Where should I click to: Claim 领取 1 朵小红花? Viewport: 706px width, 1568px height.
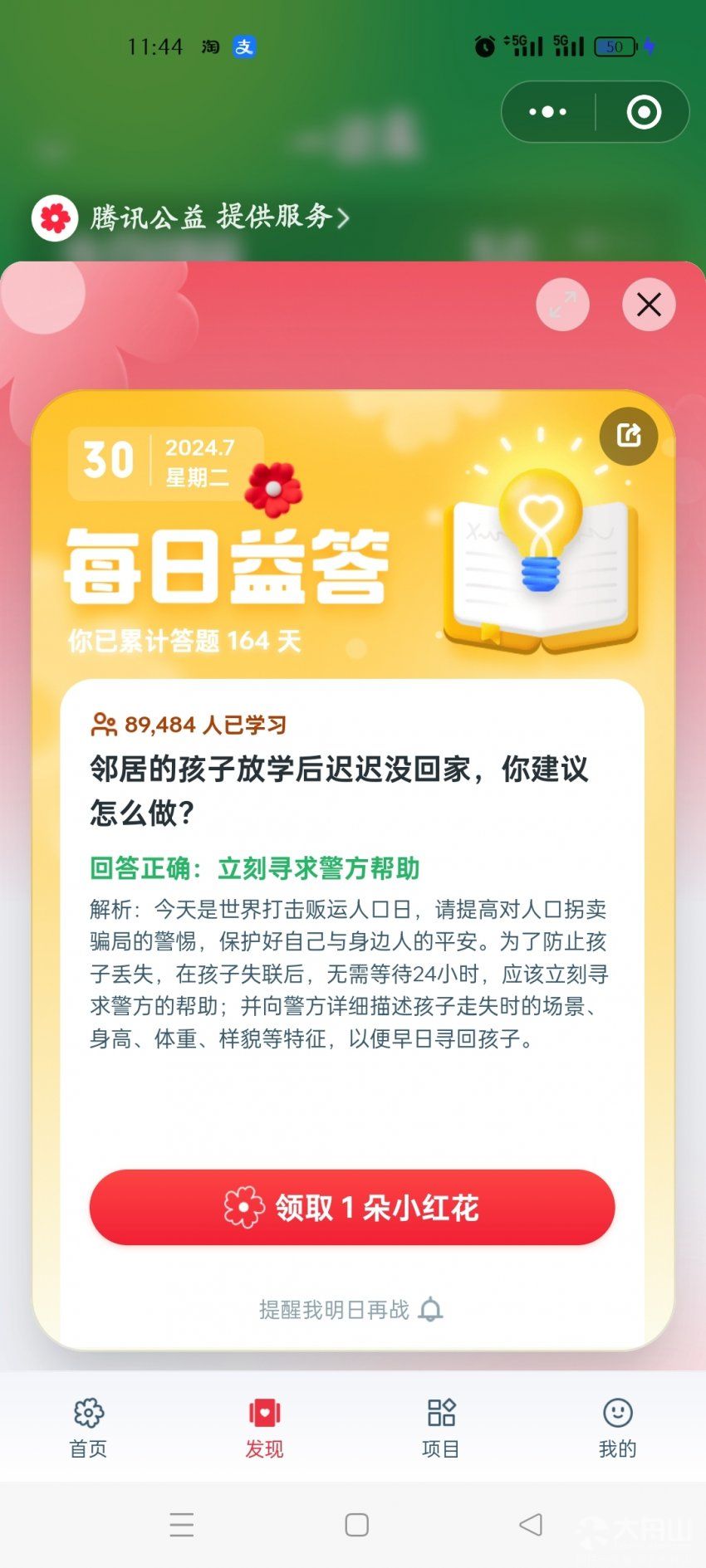point(352,1207)
